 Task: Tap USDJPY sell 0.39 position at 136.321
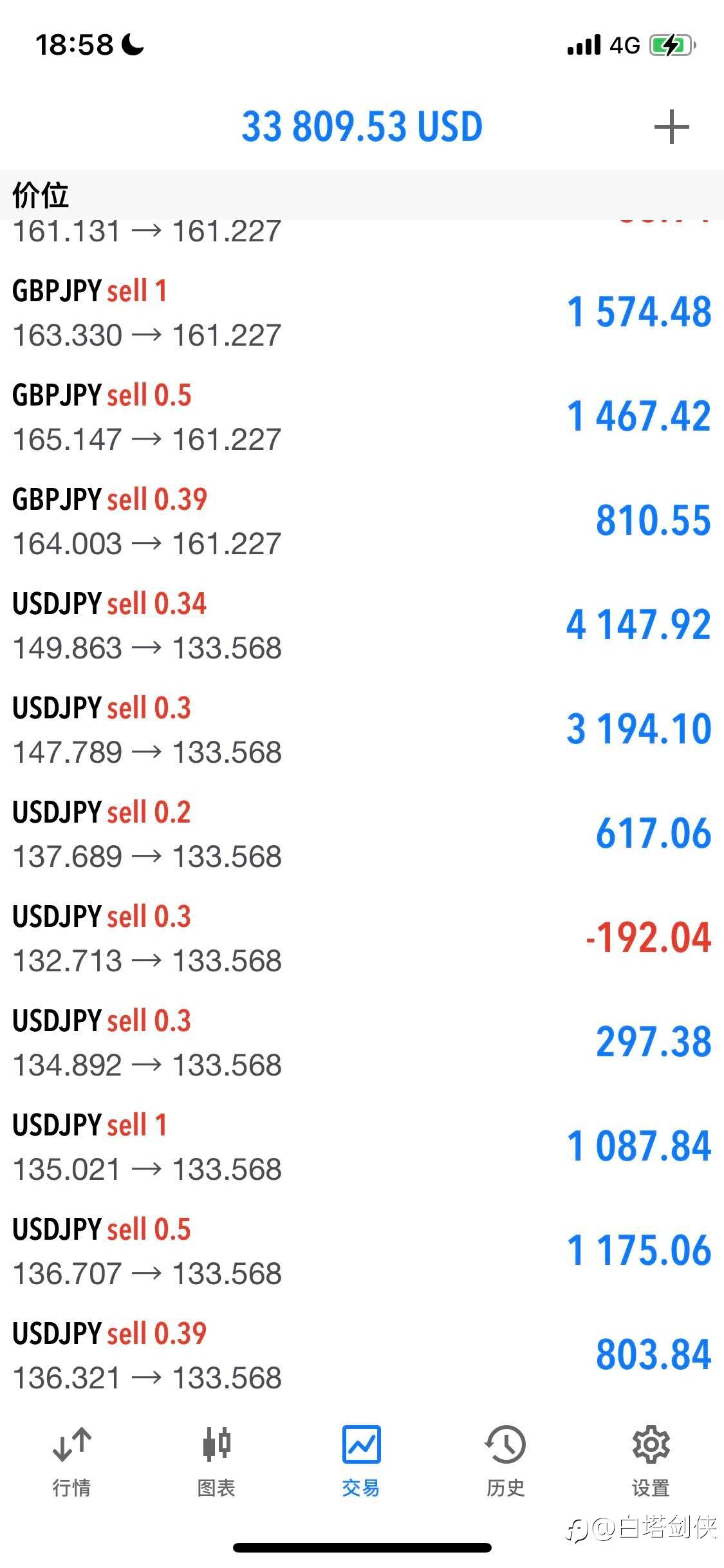point(362,1356)
